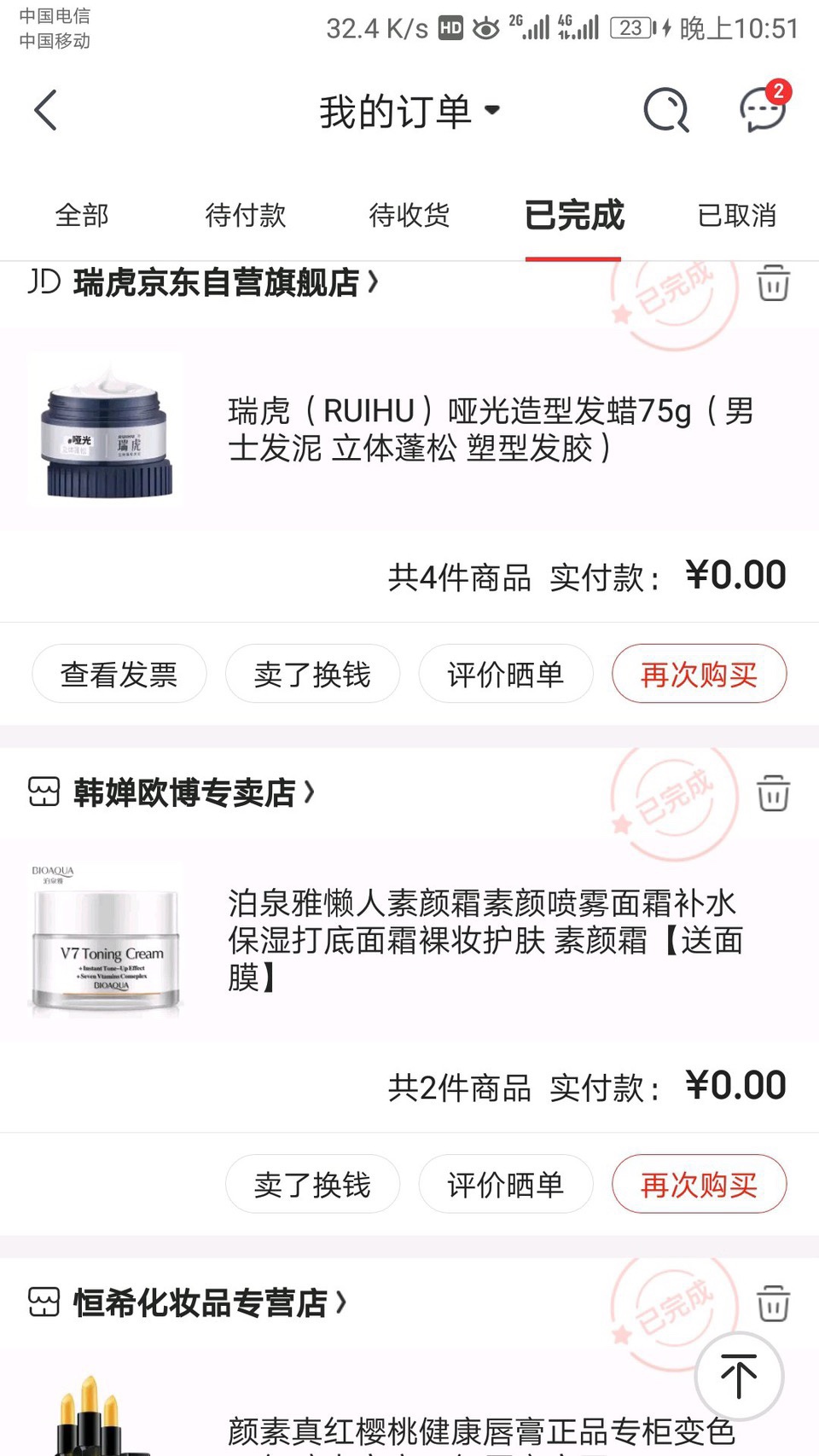Tap 评价晒单 on the first order

tap(506, 674)
